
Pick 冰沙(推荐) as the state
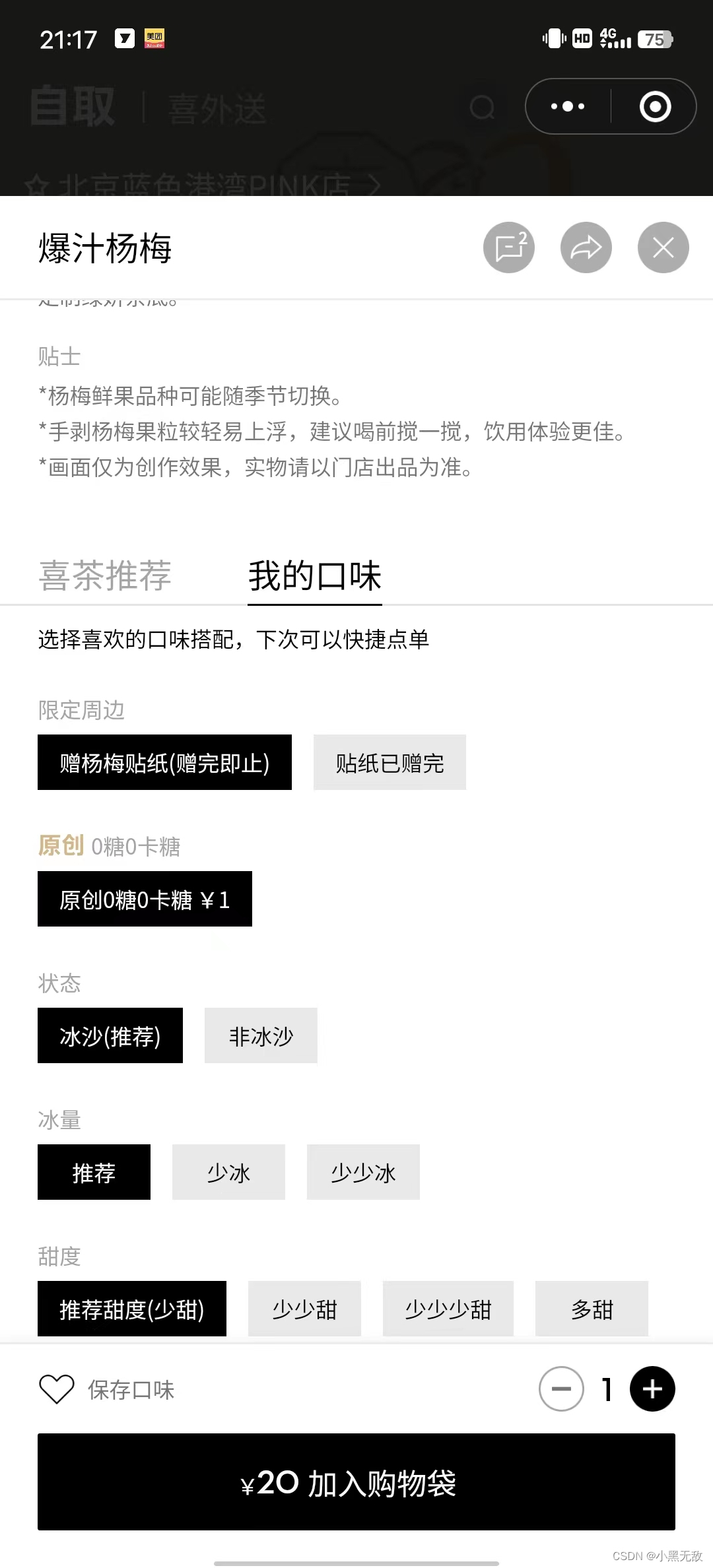110,1035
